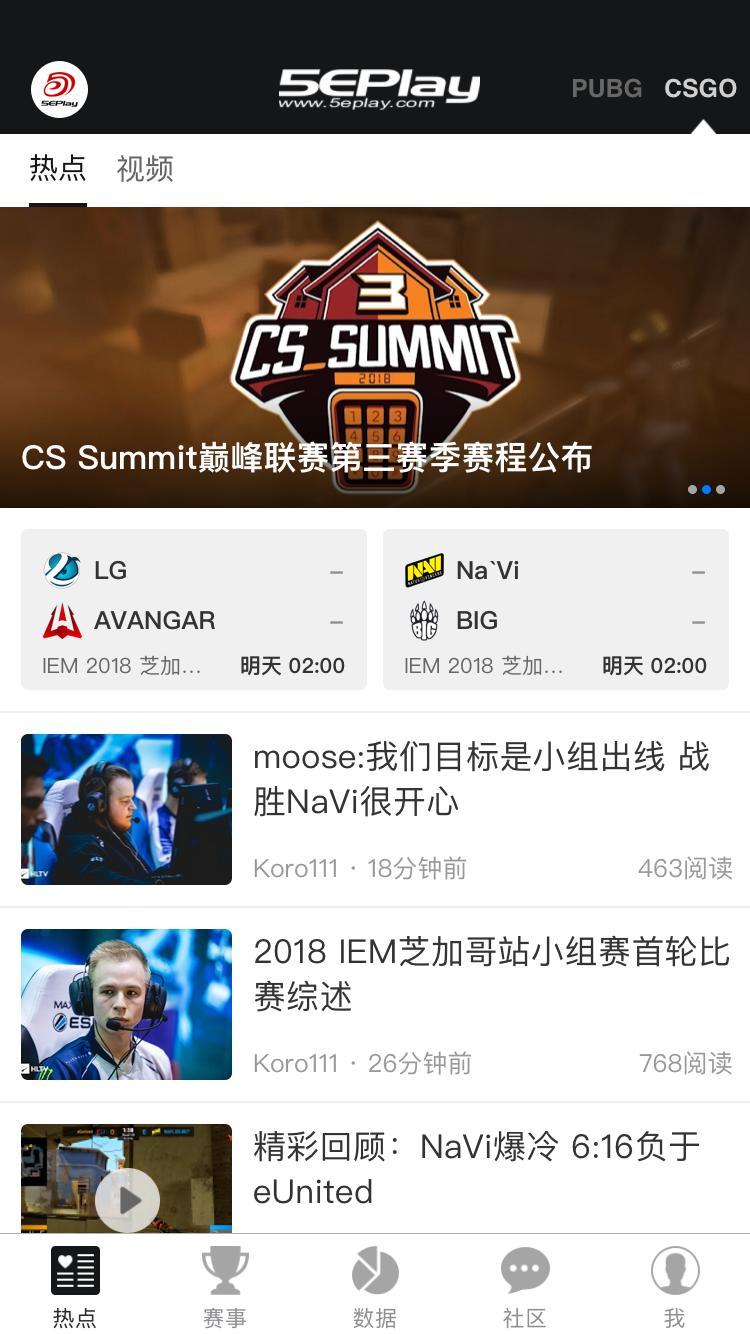Play the NaVi vs eUnited highlight video
750x1334 pixels.
(x=127, y=1198)
